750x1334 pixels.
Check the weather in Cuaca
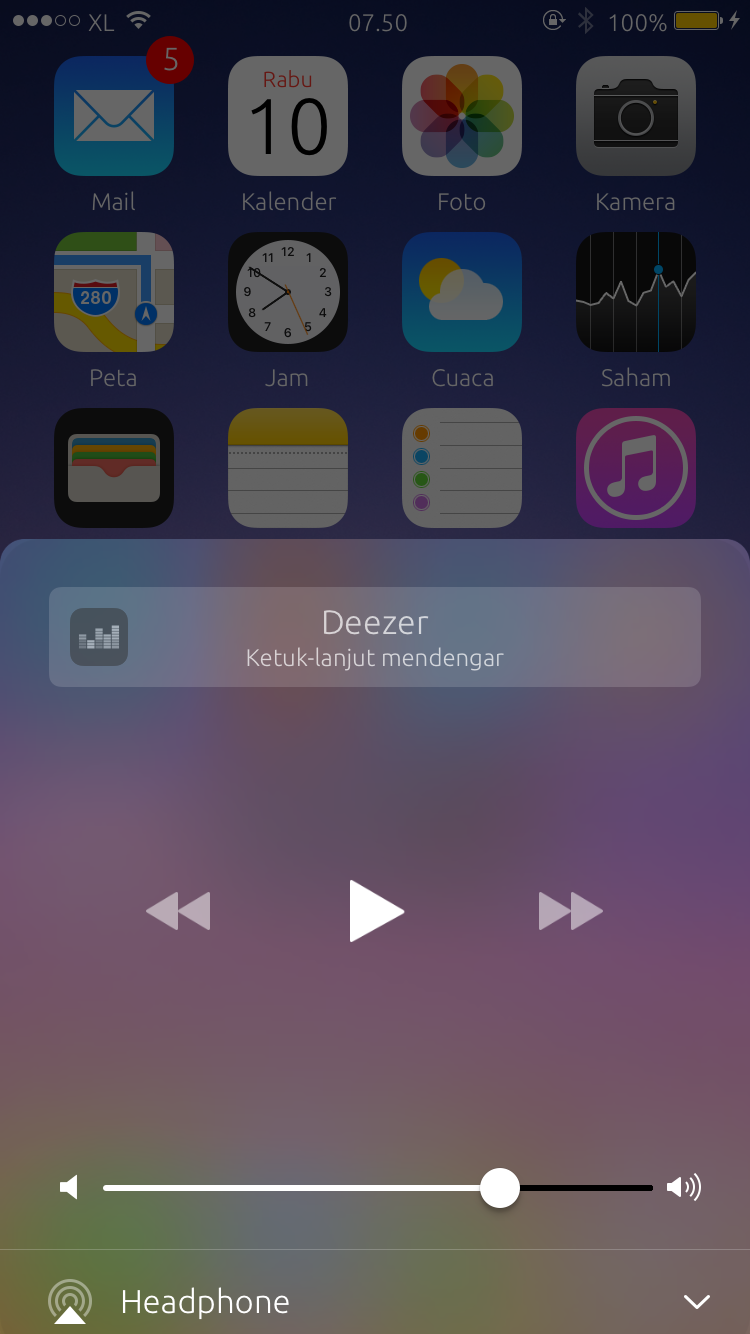[462, 292]
